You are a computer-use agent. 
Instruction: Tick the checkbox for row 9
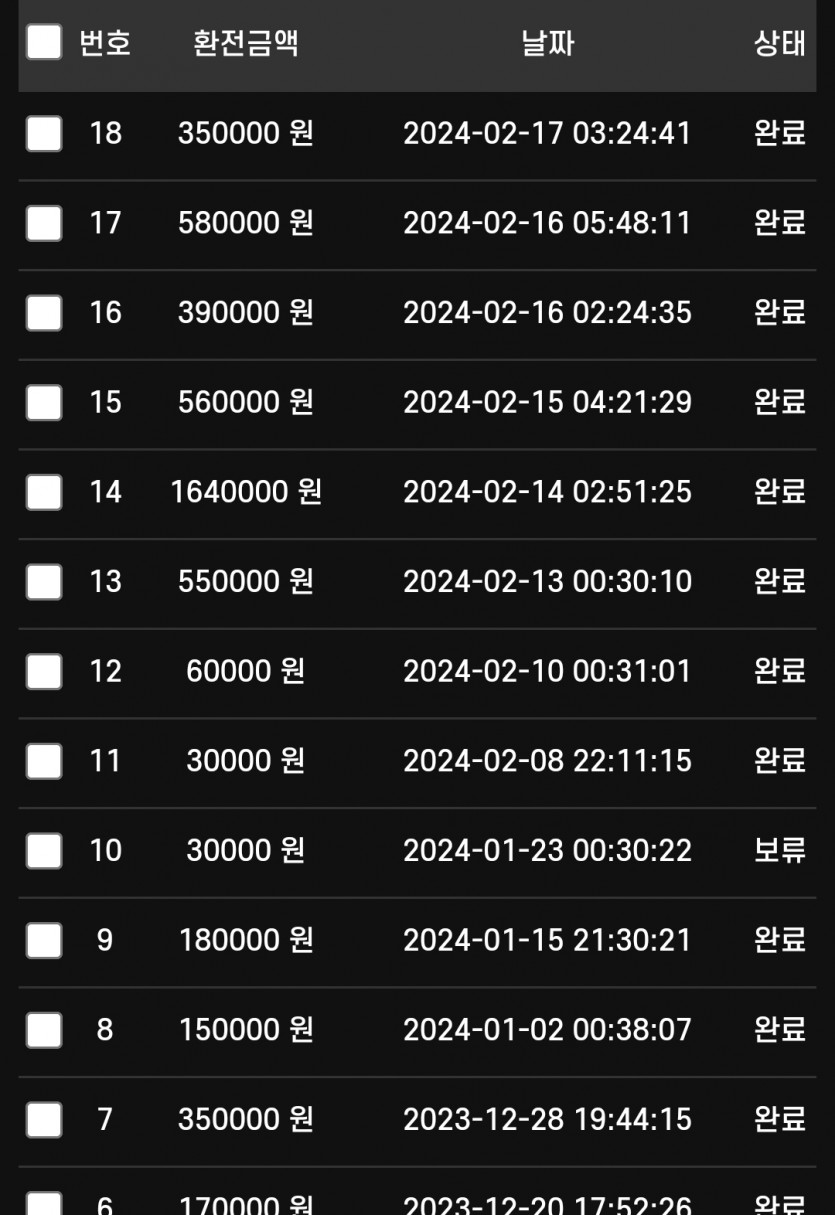click(x=44, y=940)
